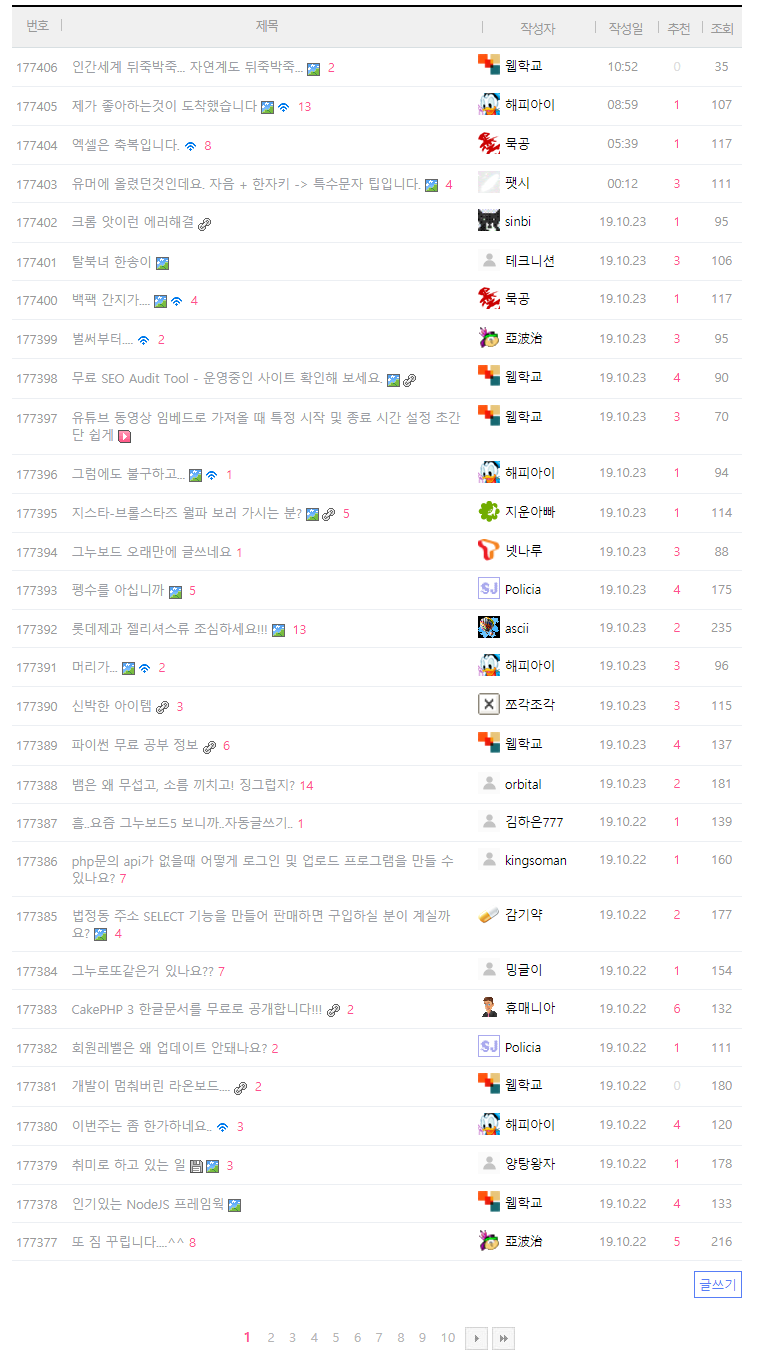View author profile of 지운아빠
This screenshot has height=1366, width=761.
pyautogui.click(x=529, y=513)
